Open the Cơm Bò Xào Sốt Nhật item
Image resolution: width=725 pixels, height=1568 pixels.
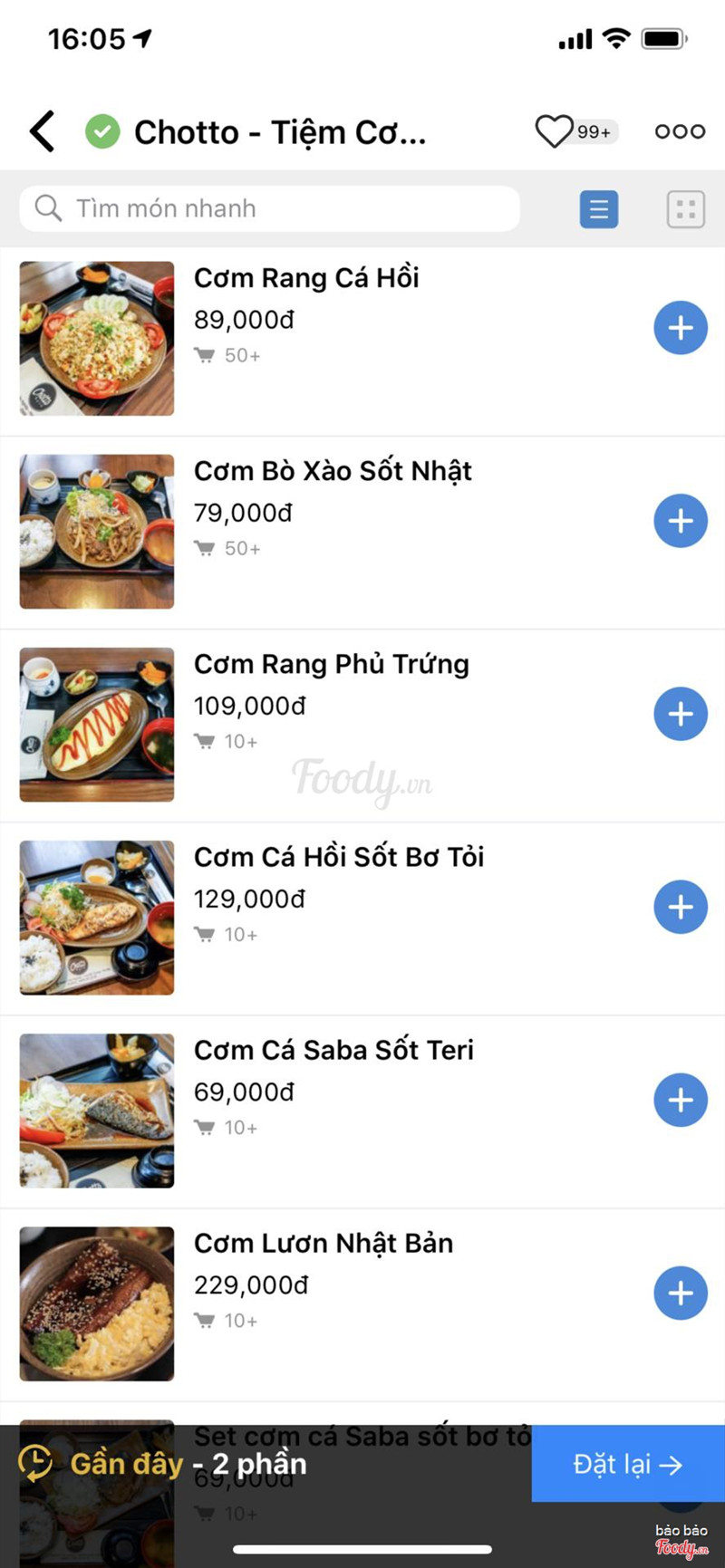[x=333, y=472]
